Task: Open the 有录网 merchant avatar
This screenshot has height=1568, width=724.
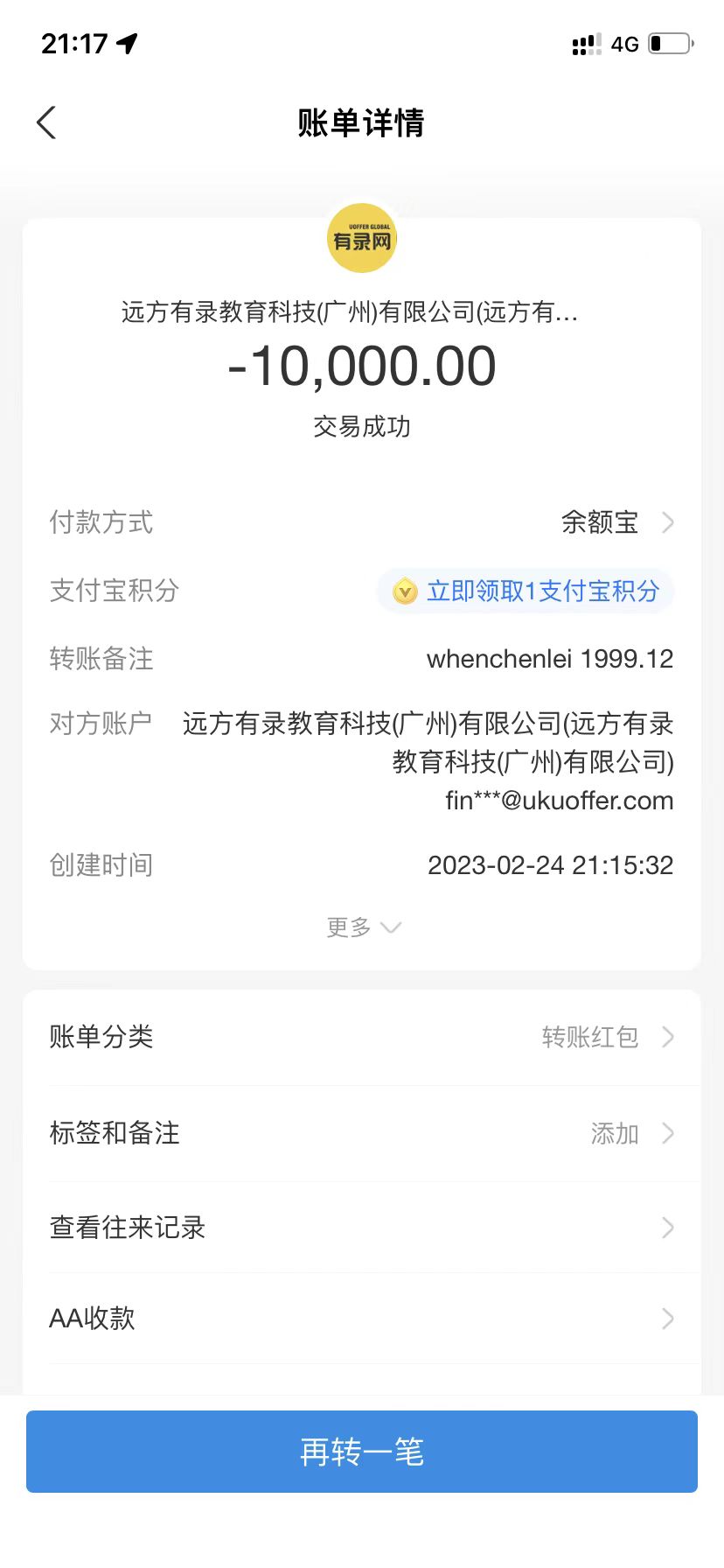Action: coord(362,238)
